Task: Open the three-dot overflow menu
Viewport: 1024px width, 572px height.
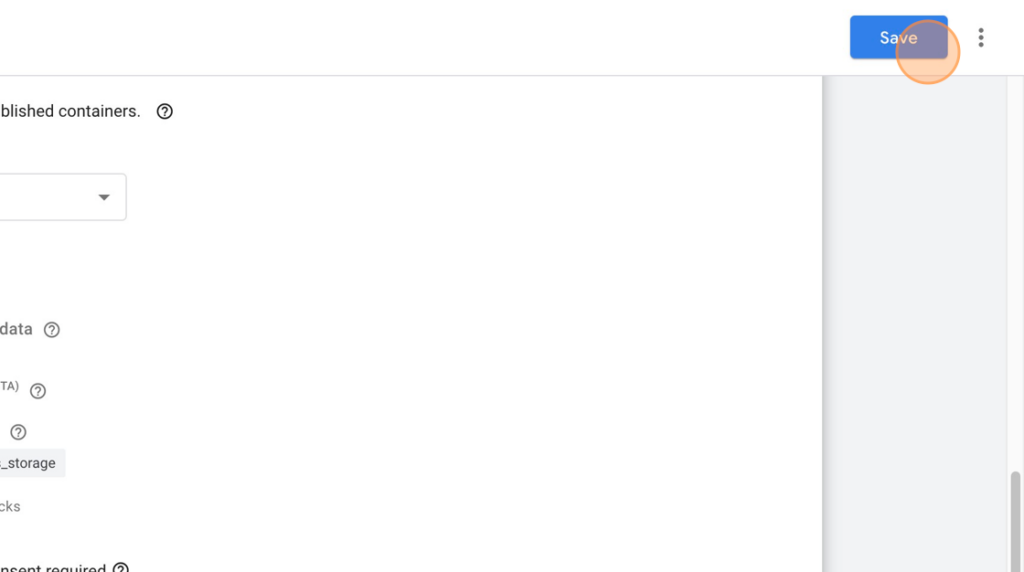Action: tap(981, 38)
